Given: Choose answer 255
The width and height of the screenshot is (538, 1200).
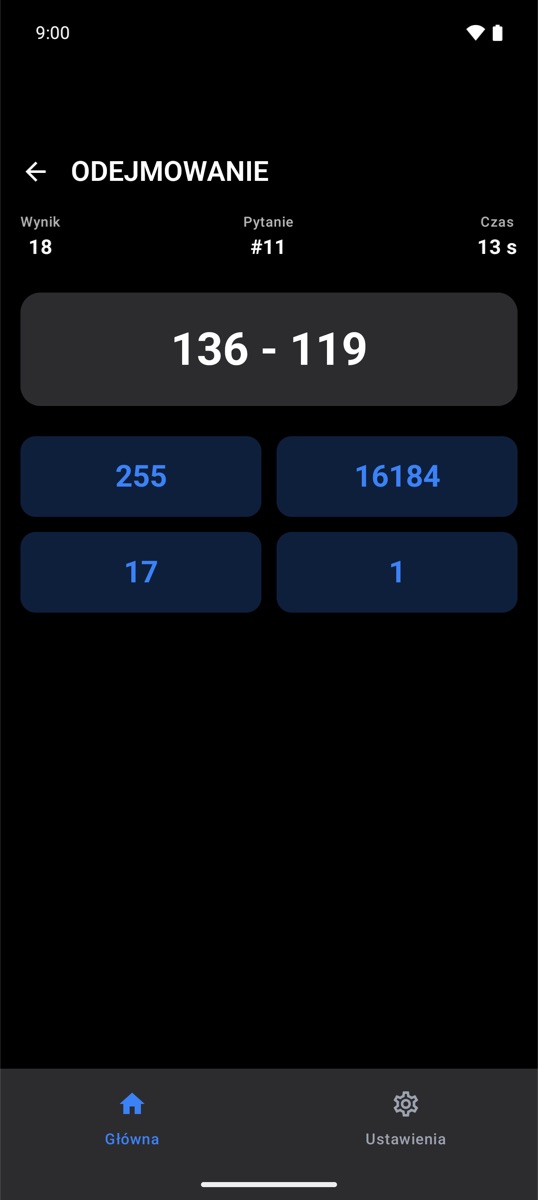Looking at the screenshot, I should [x=141, y=476].
